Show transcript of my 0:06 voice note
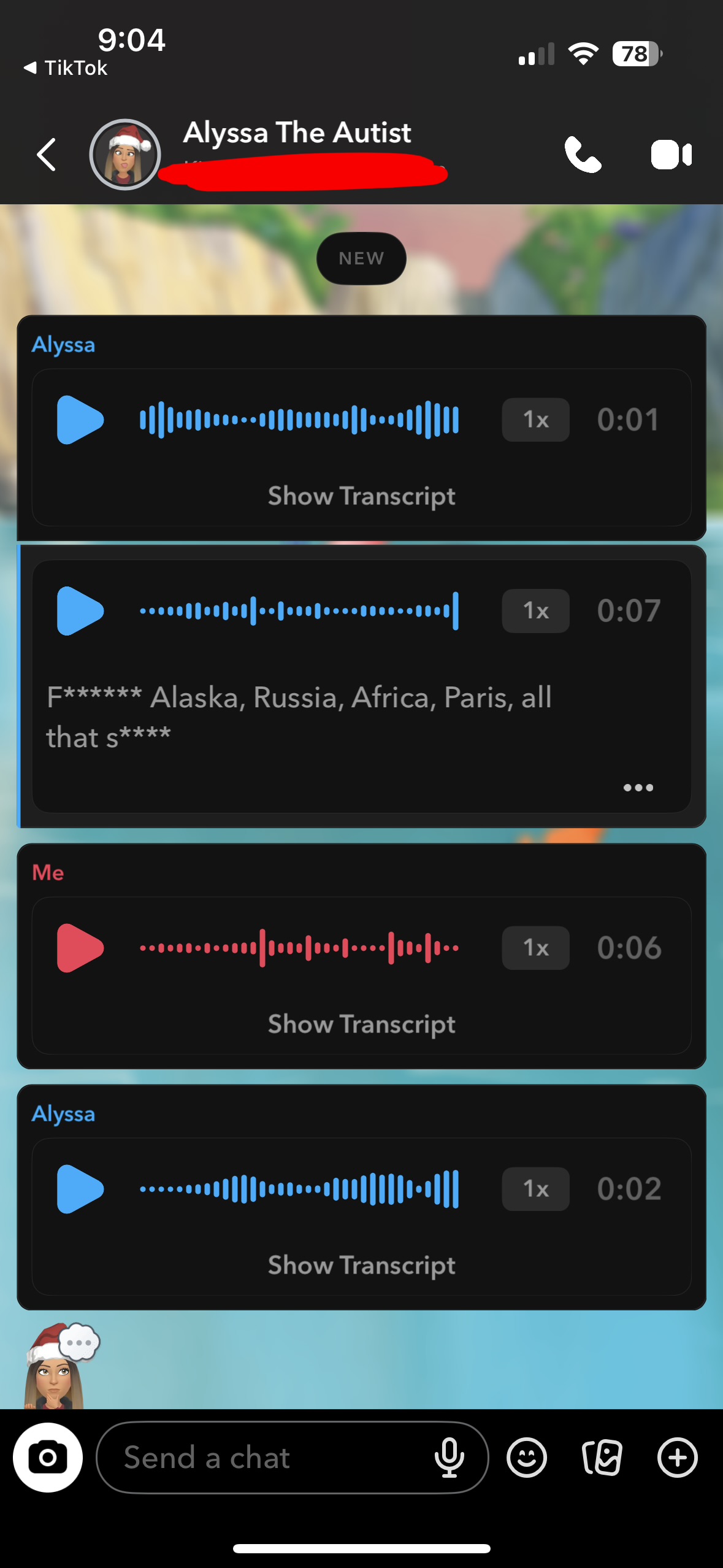 (361, 1024)
